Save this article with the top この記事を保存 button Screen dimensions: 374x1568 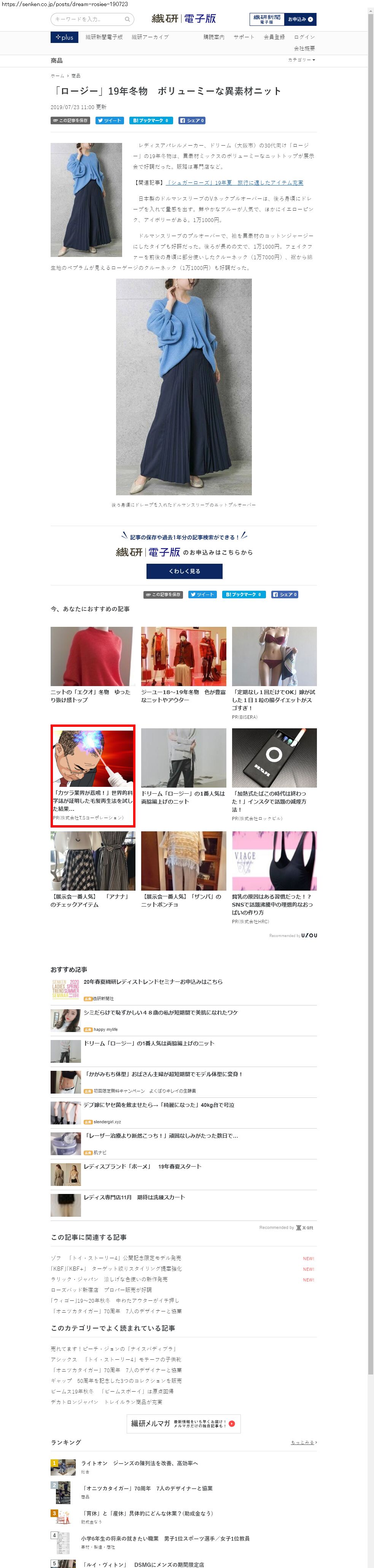tap(71, 120)
